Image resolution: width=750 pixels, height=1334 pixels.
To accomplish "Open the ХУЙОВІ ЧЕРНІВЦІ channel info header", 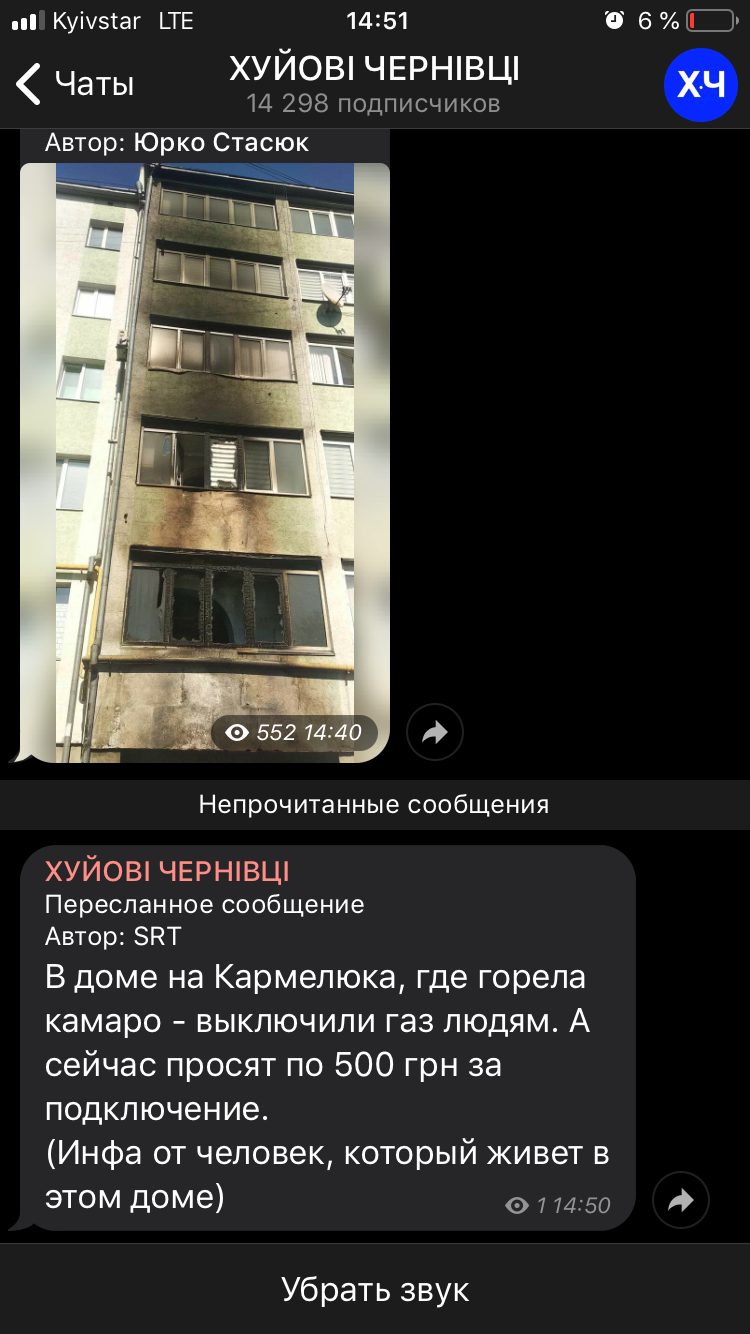I will click(x=374, y=85).
